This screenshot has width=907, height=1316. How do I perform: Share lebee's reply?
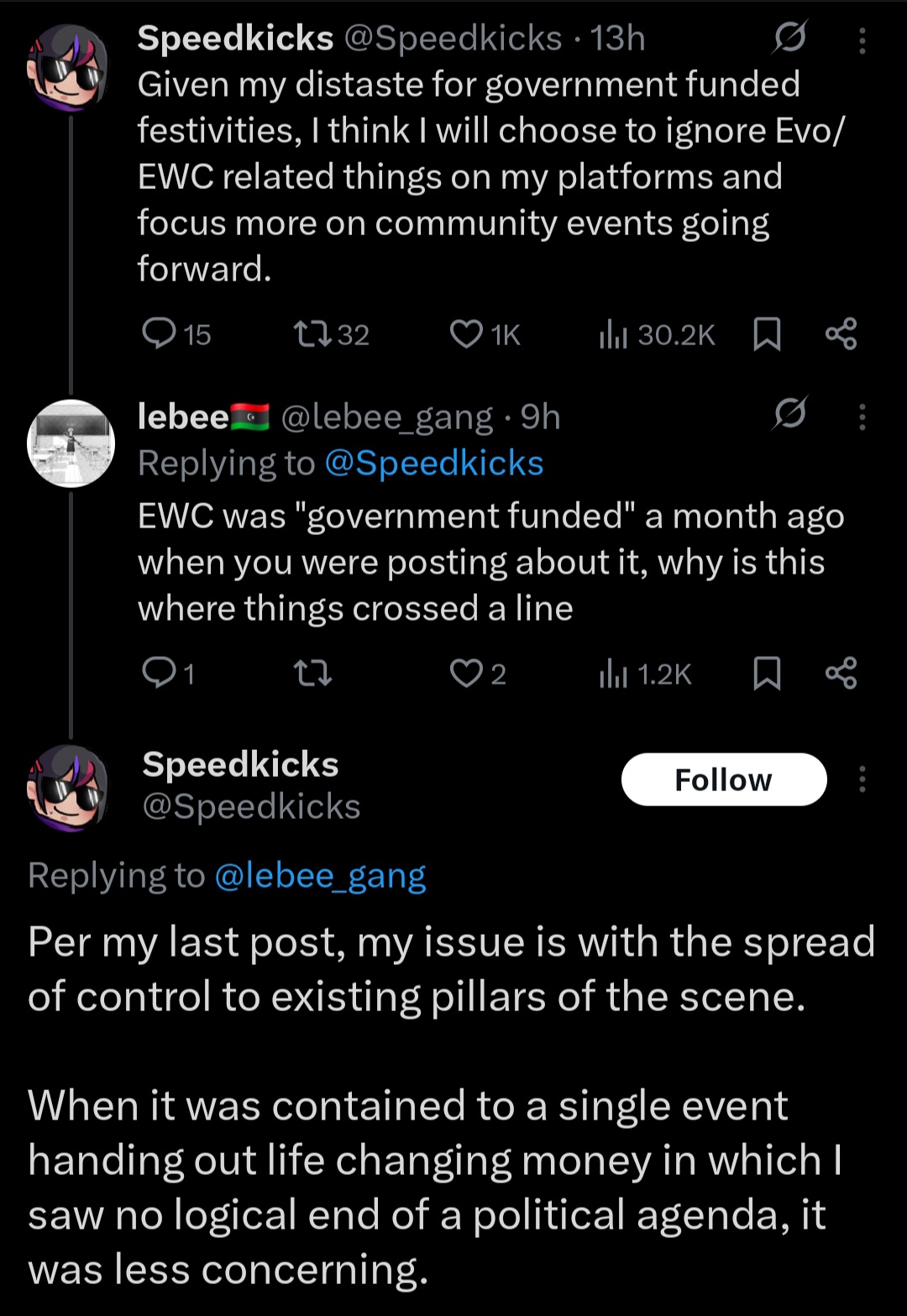tap(841, 674)
